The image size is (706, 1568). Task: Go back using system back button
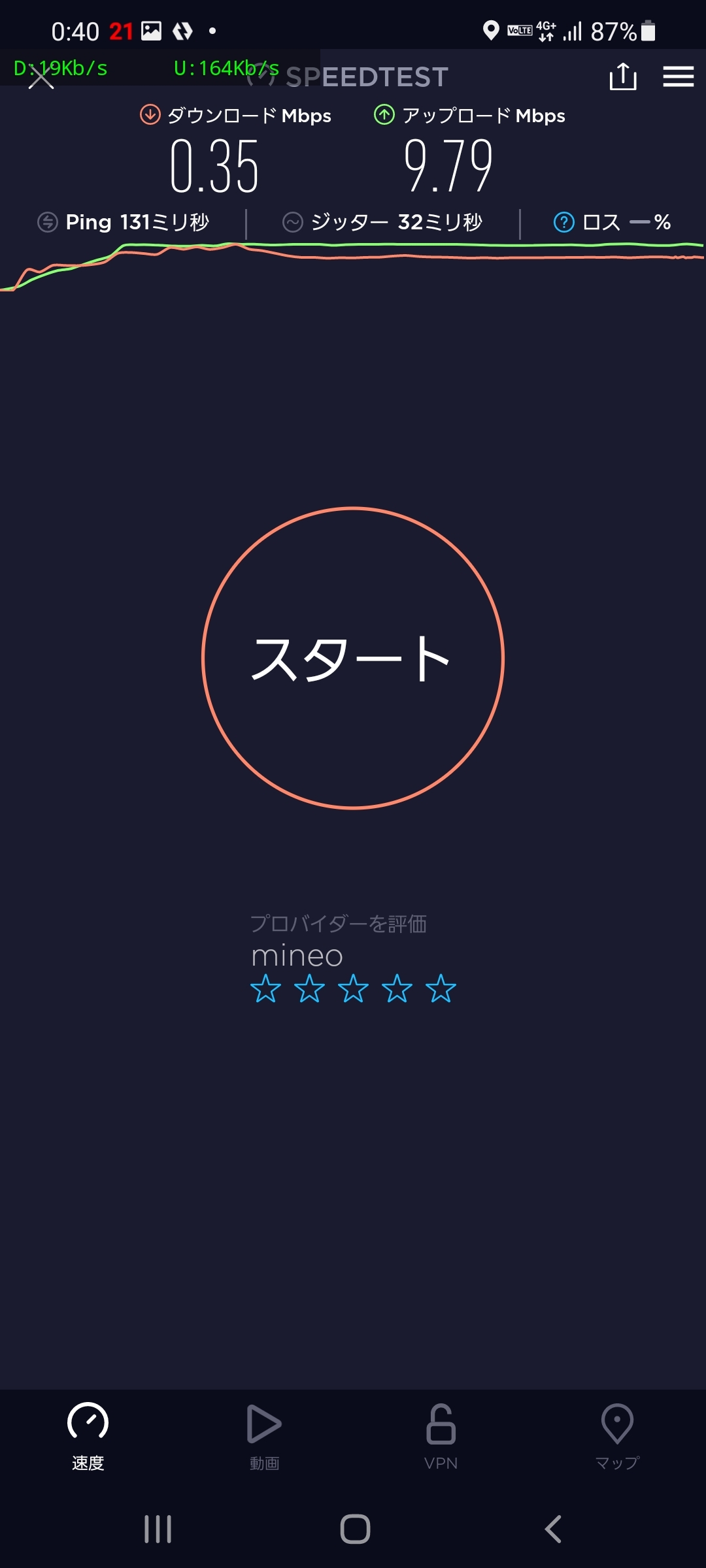(553, 1529)
